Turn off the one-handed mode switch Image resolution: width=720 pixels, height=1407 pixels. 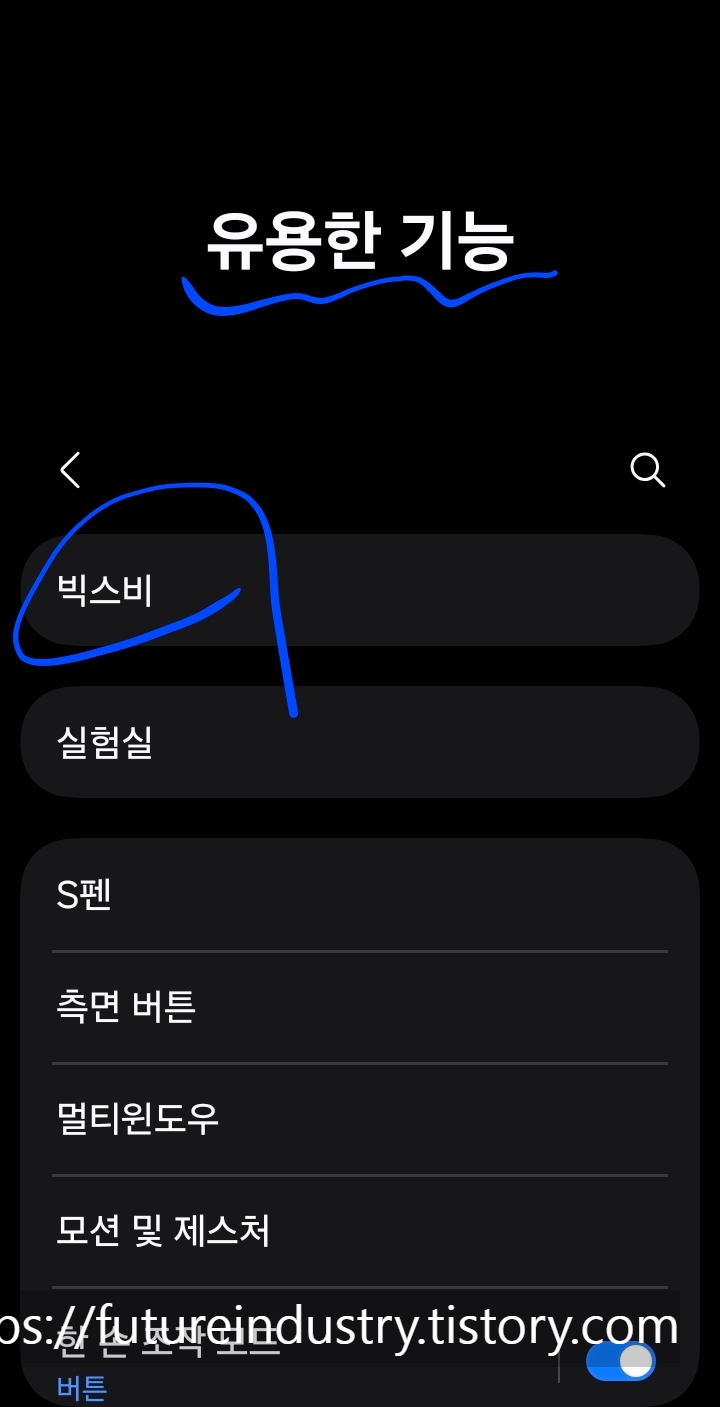pos(619,1361)
